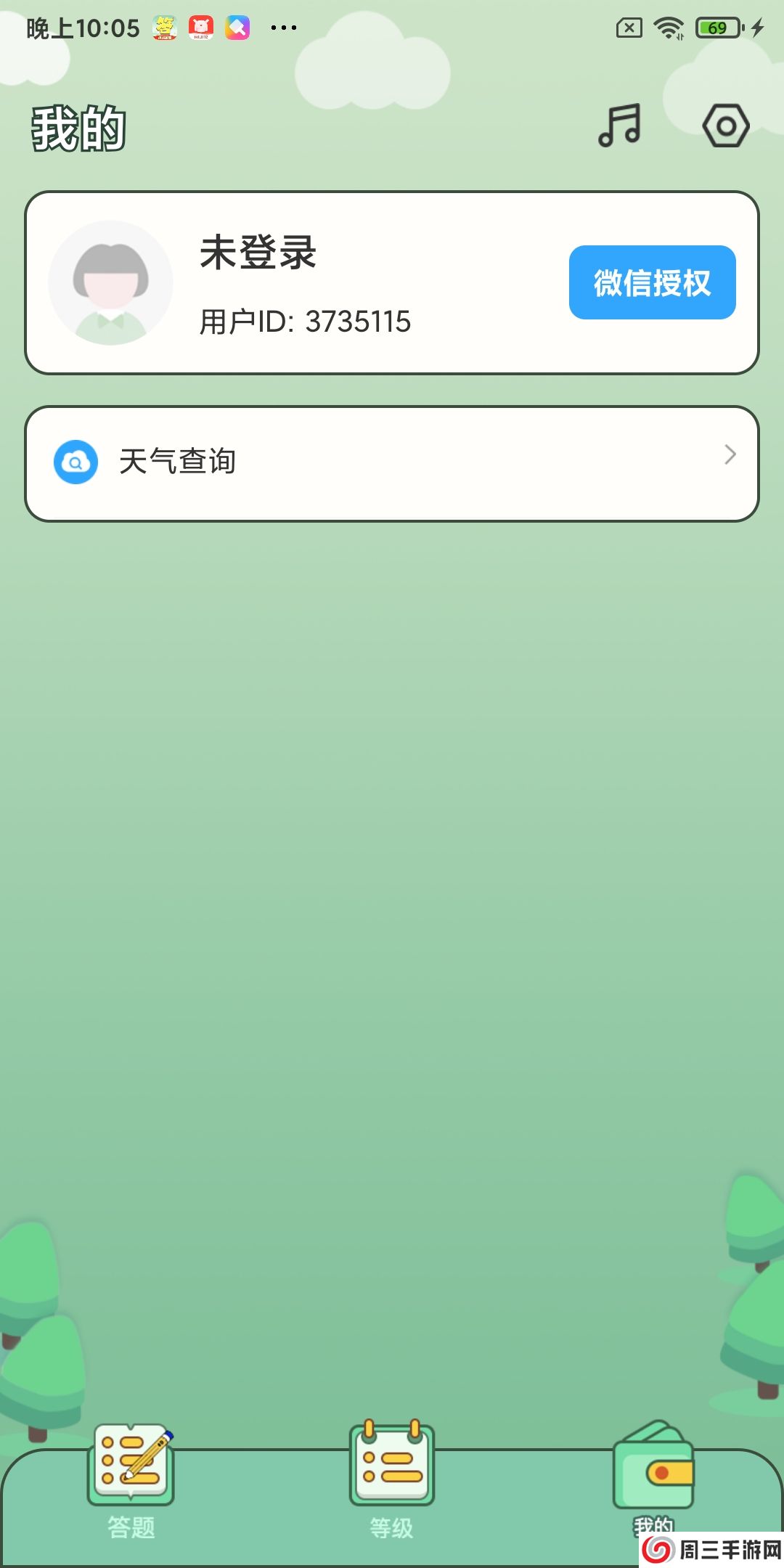Screen dimensions: 784x1568
Task: Tap the default profile avatar
Action: [x=110, y=283]
